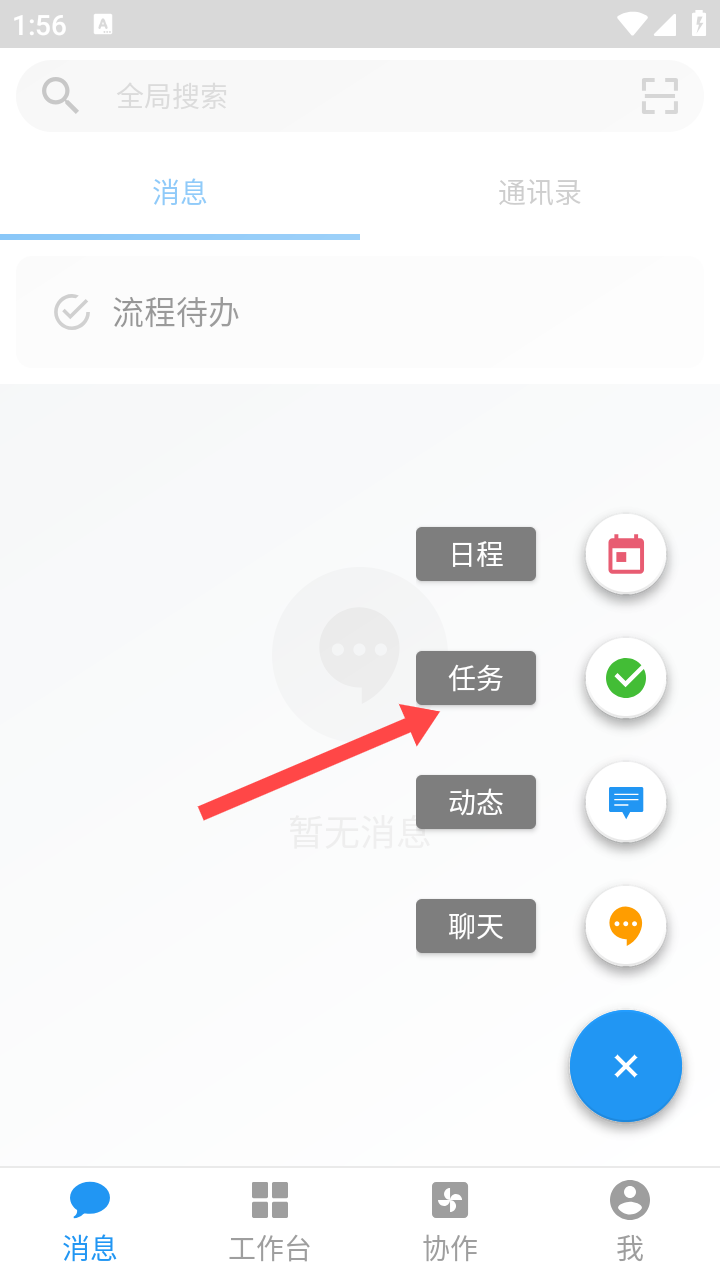
Task: Select the 消息 top tab
Action: [x=180, y=192]
